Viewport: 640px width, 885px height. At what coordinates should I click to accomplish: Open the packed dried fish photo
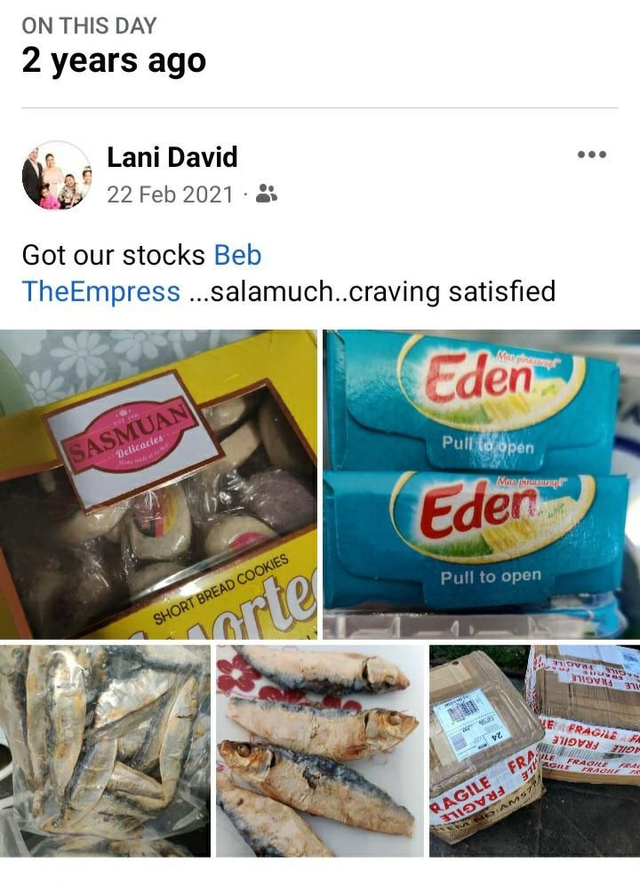[105, 750]
